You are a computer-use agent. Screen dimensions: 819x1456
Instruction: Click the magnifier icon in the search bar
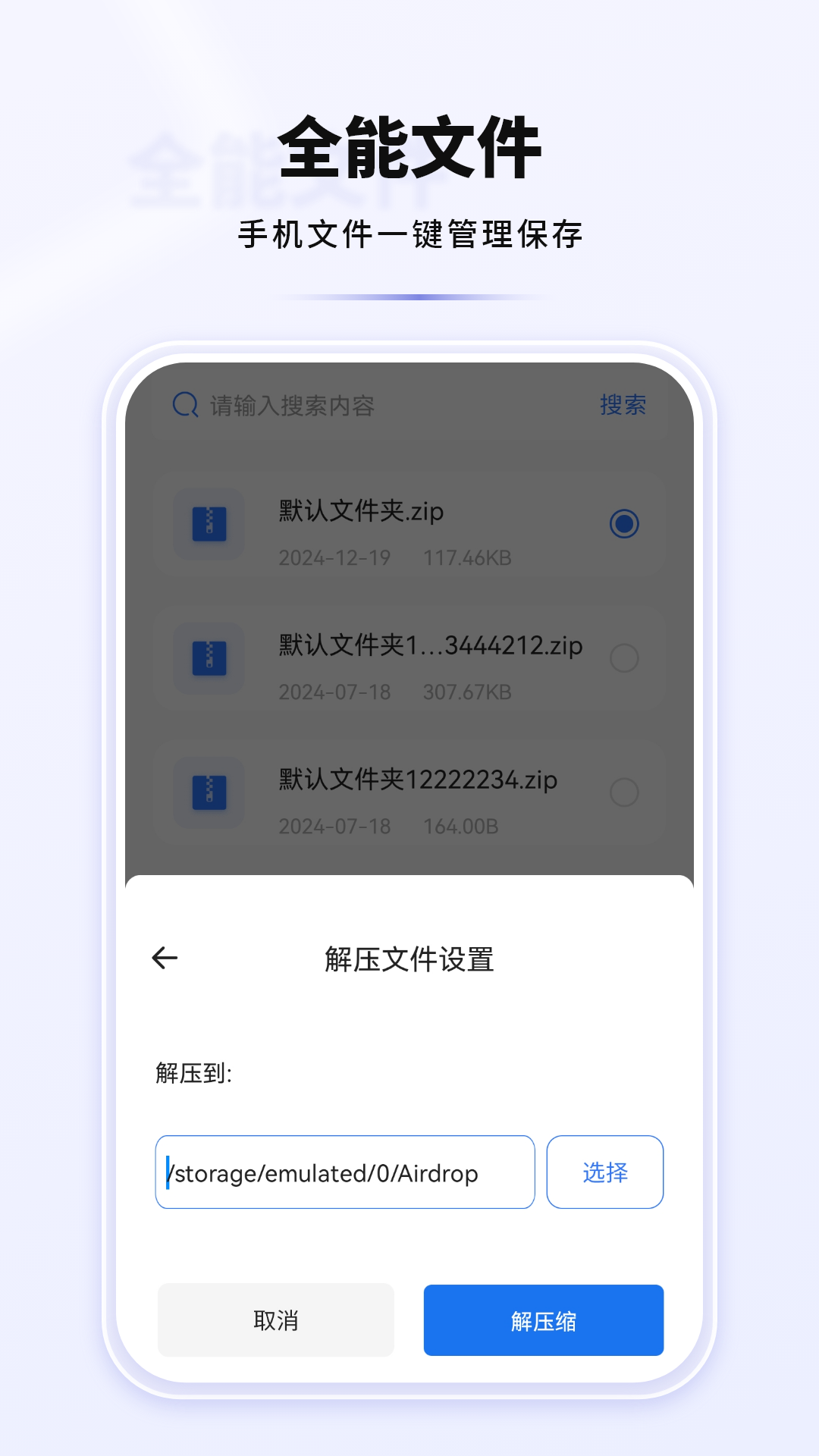point(182,406)
